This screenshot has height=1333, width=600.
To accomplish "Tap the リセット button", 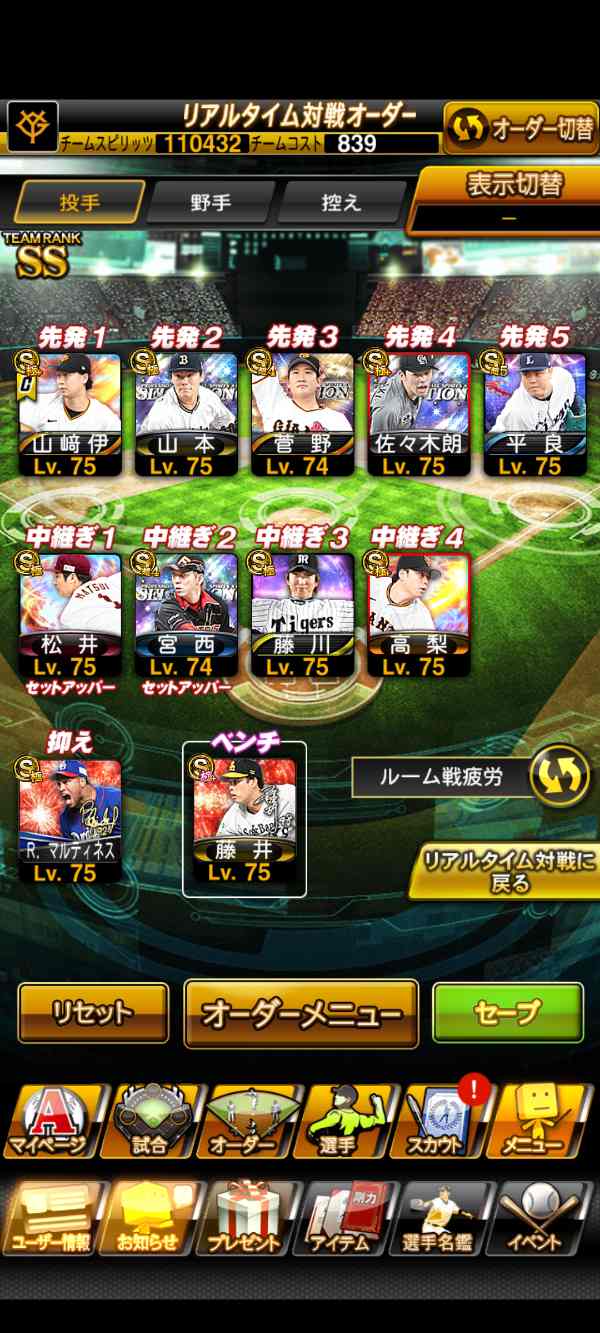I will pos(93,1012).
